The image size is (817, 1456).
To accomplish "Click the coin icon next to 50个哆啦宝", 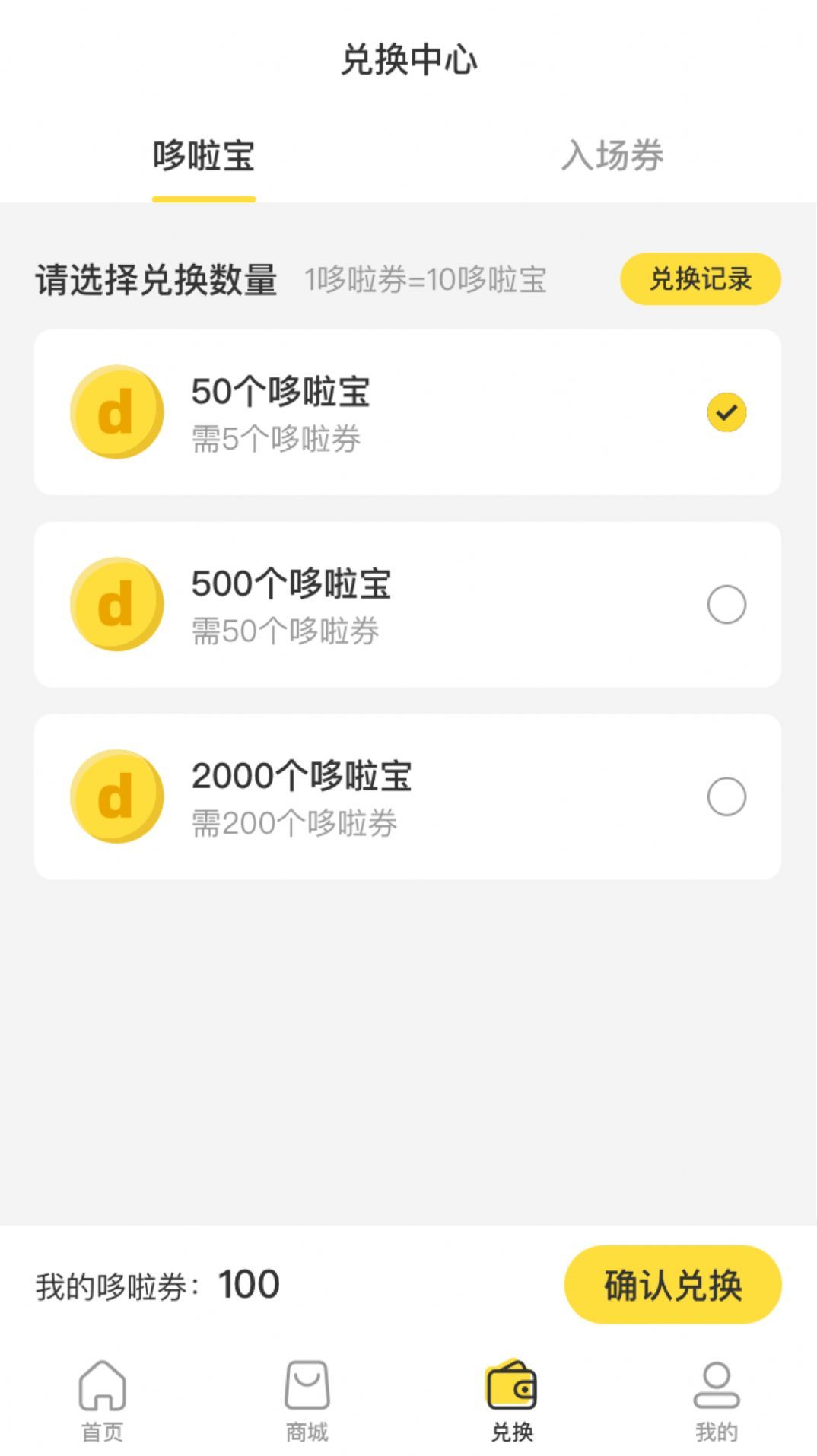I will pyautogui.click(x=116, y=412).
